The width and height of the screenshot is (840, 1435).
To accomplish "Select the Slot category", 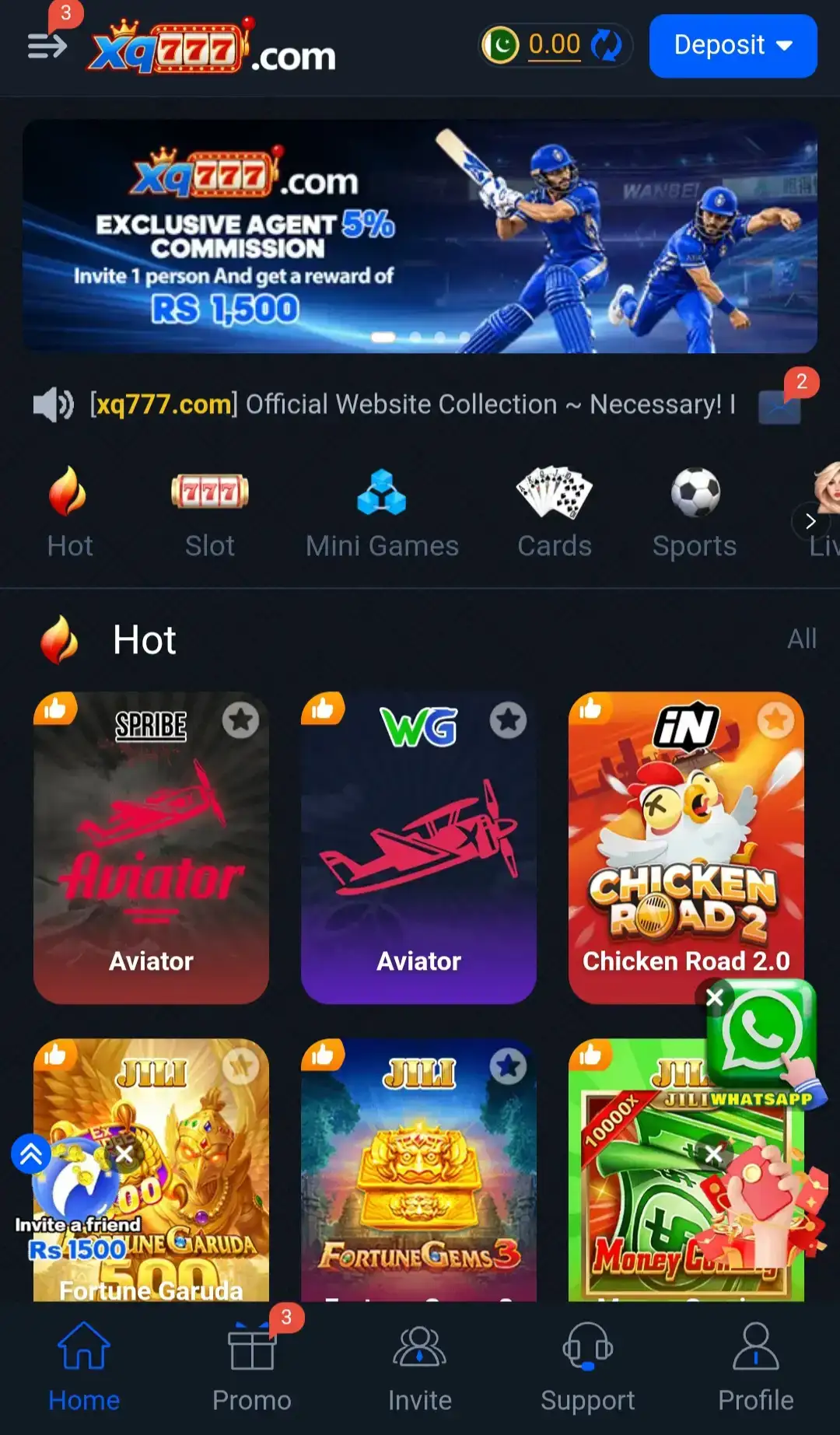I will click(x=210, y=513).
